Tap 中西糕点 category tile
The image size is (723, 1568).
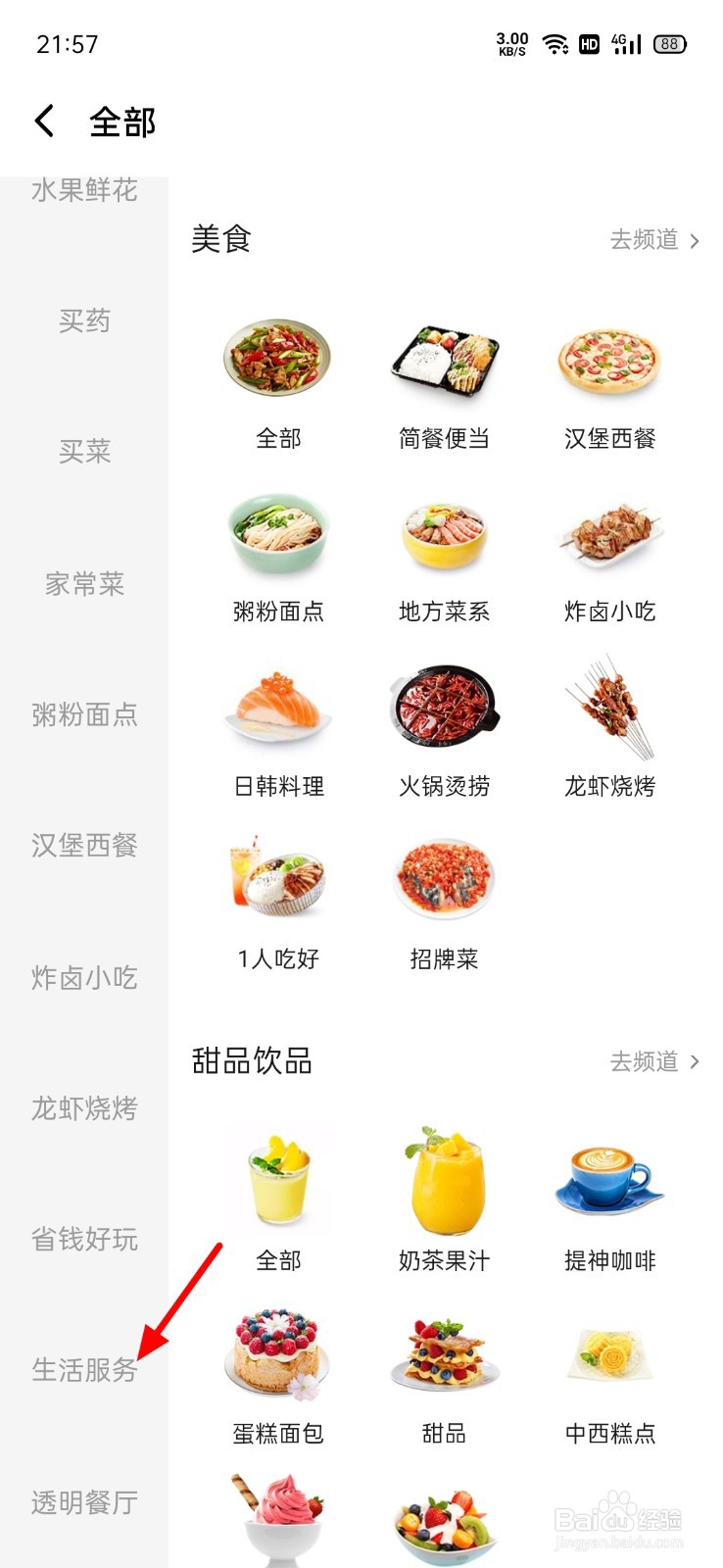[x=609, y=1377]
